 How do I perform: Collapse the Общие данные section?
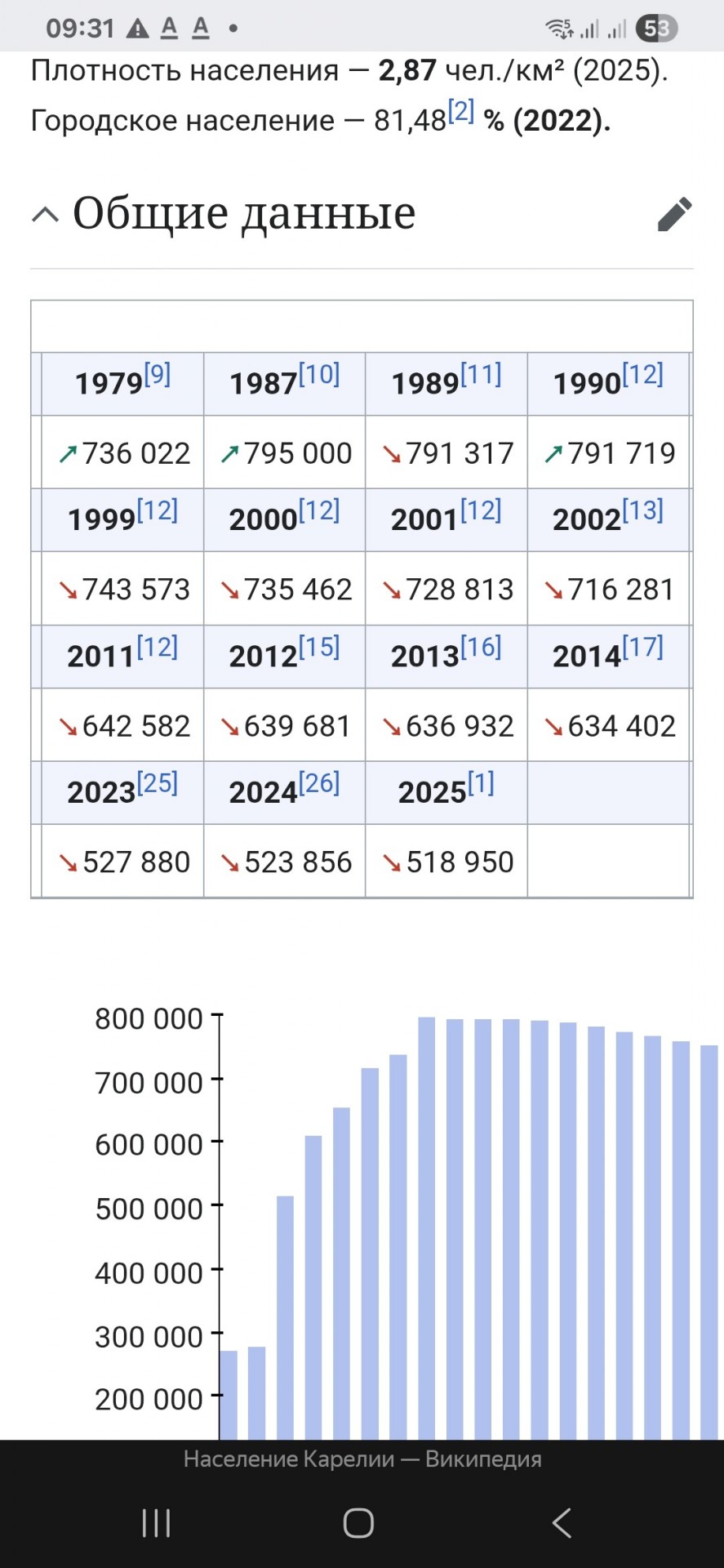(x=46, y=215)
